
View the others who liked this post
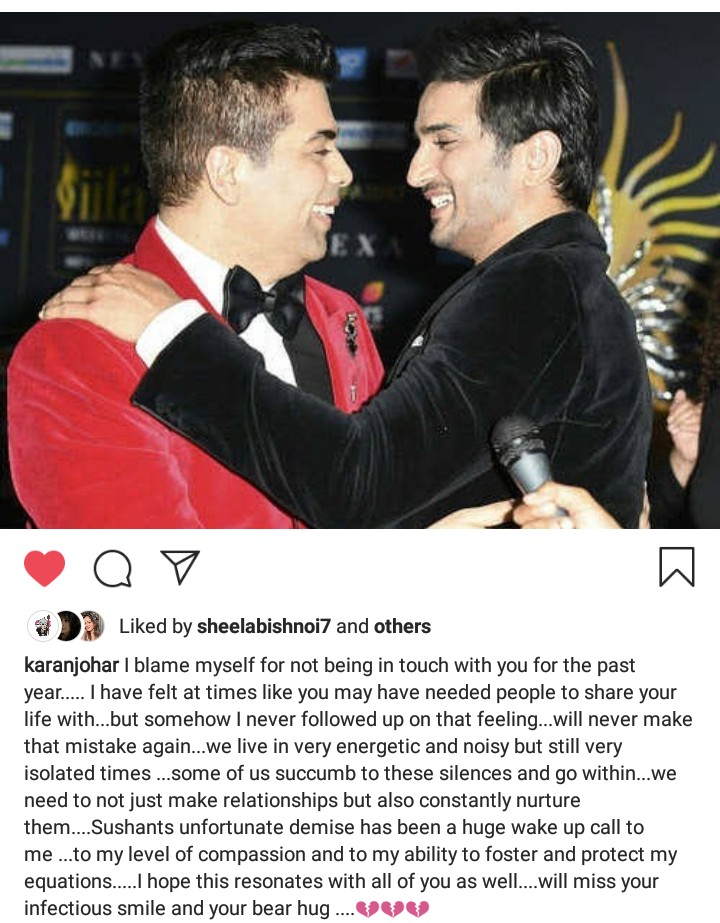coord(402,627)
